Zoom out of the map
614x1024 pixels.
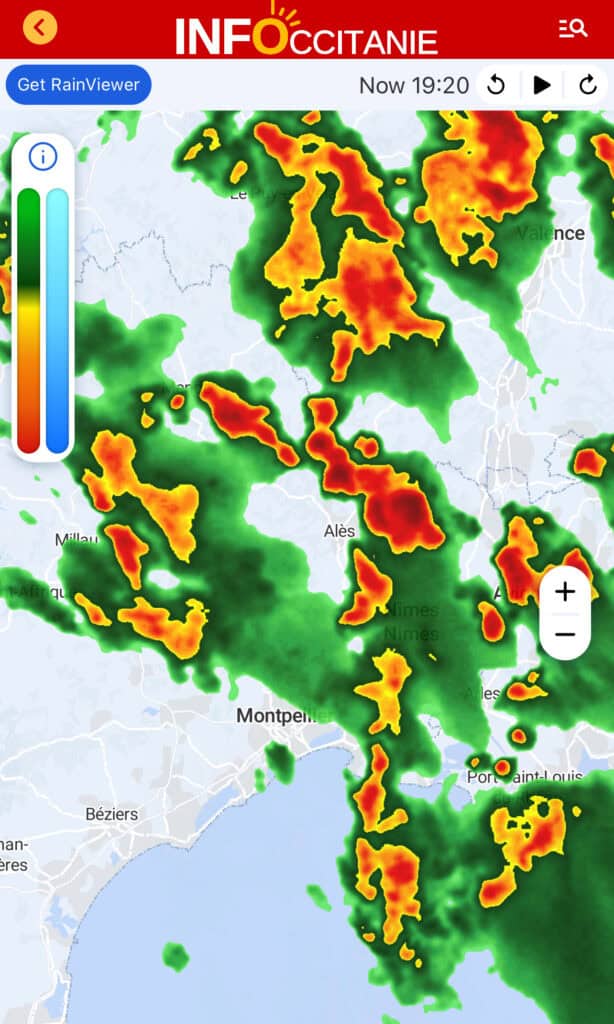[x=565, y=635]
